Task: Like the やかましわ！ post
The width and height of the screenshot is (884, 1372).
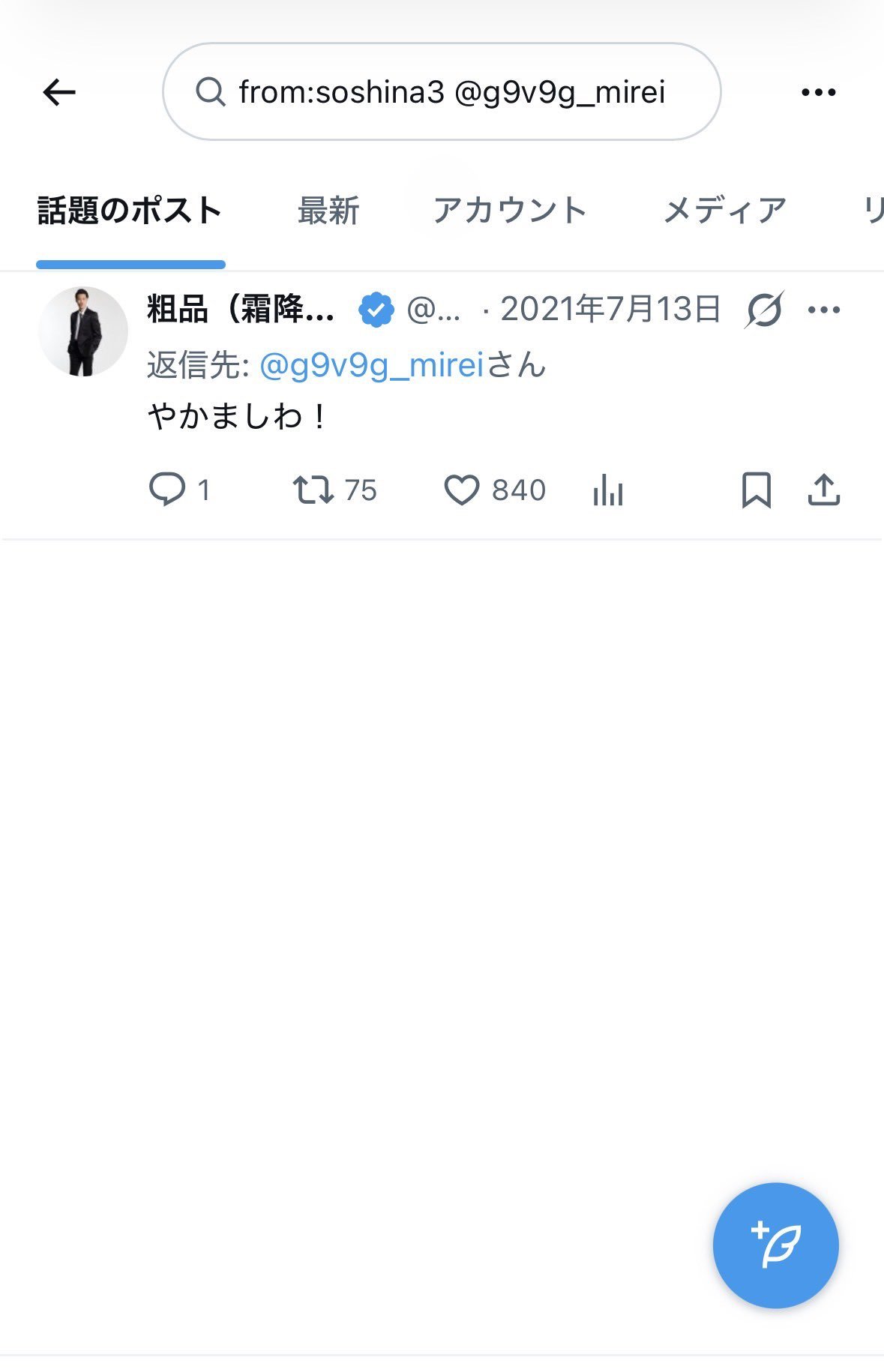Action: point(461,490)
